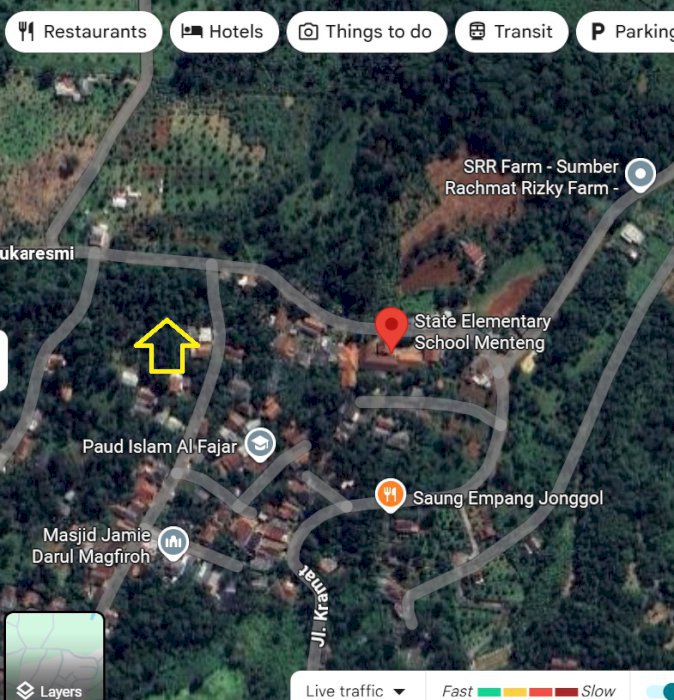Open SRR Farm Sumber Rachmat Rizky marker
The width and height of the screenshot is (674, 700).
639,175
